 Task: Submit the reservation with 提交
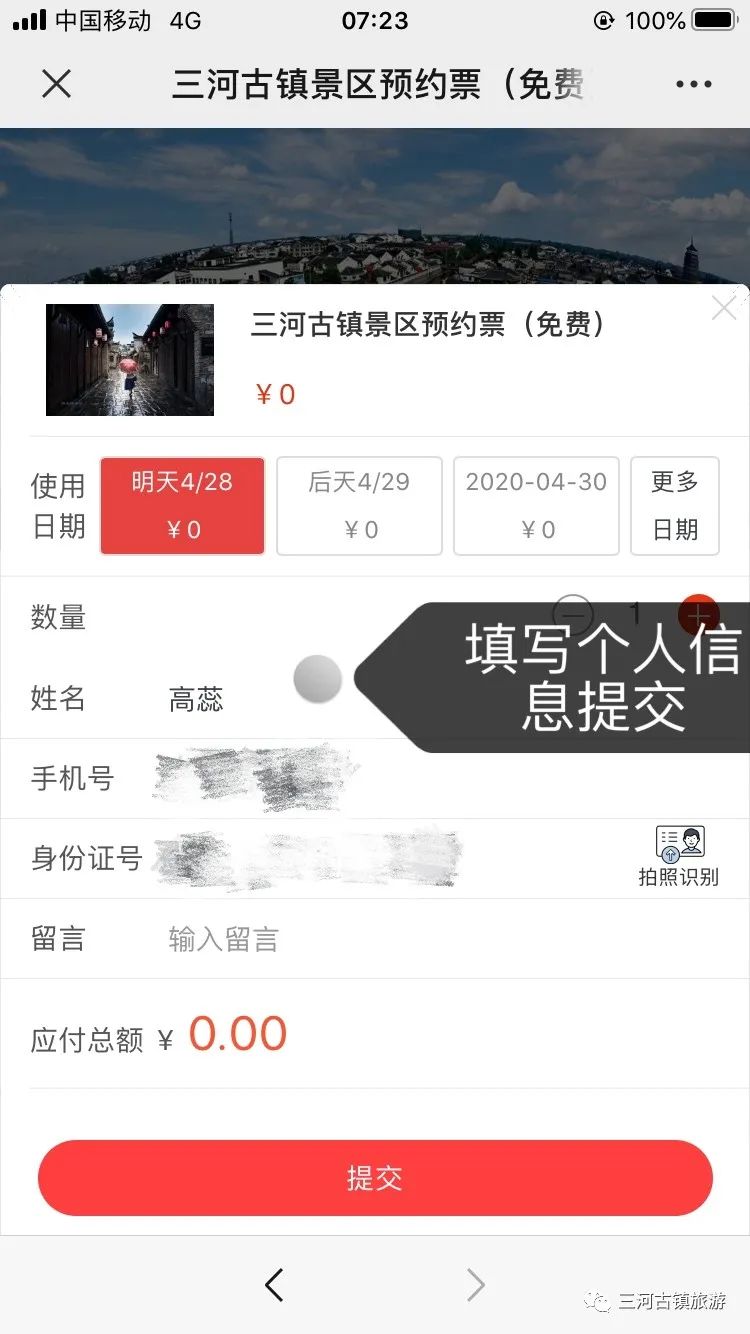pos(375,1178)
